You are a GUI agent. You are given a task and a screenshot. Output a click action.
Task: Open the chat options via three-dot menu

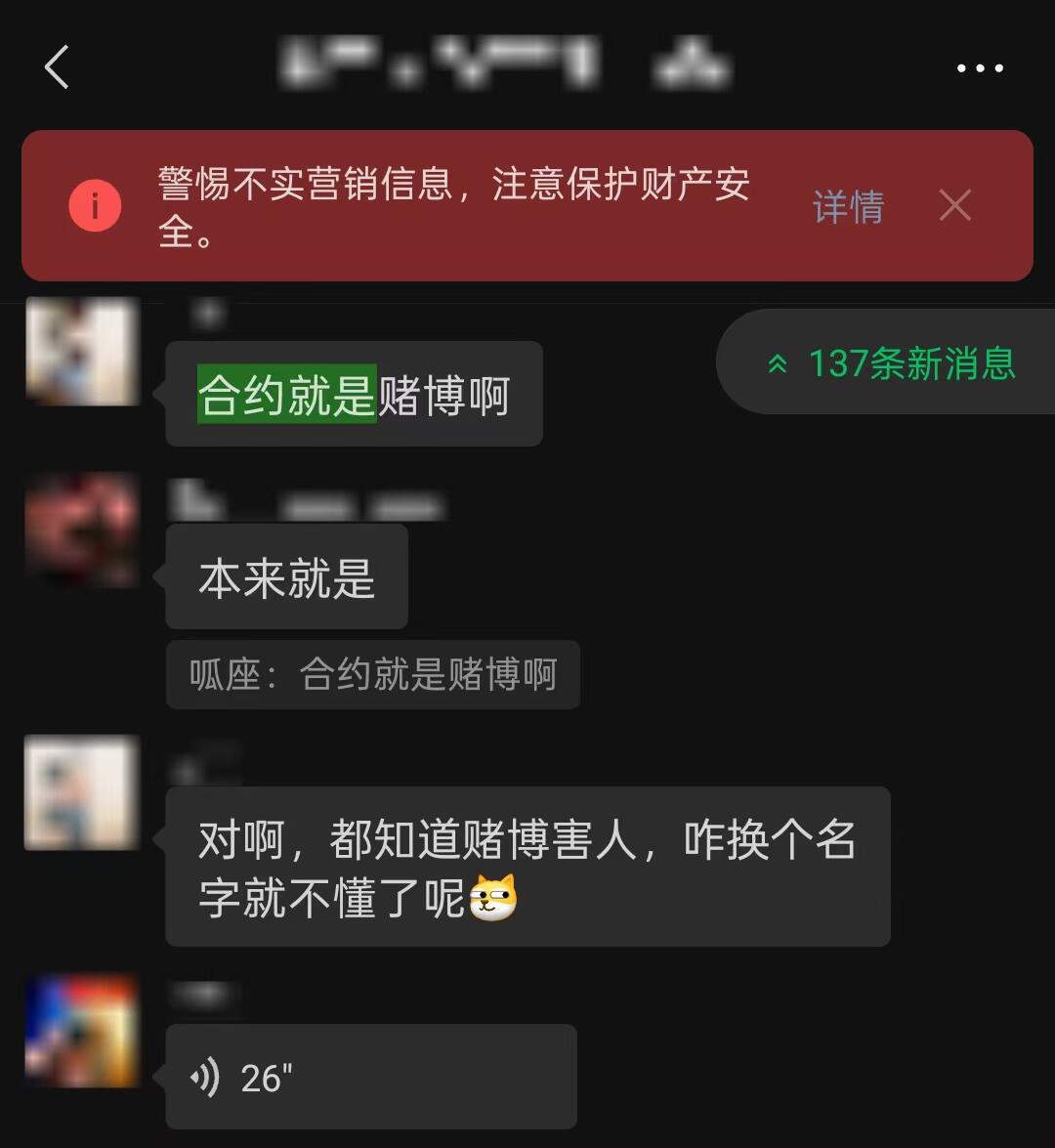pyautogui.click(x=980, y=67)
